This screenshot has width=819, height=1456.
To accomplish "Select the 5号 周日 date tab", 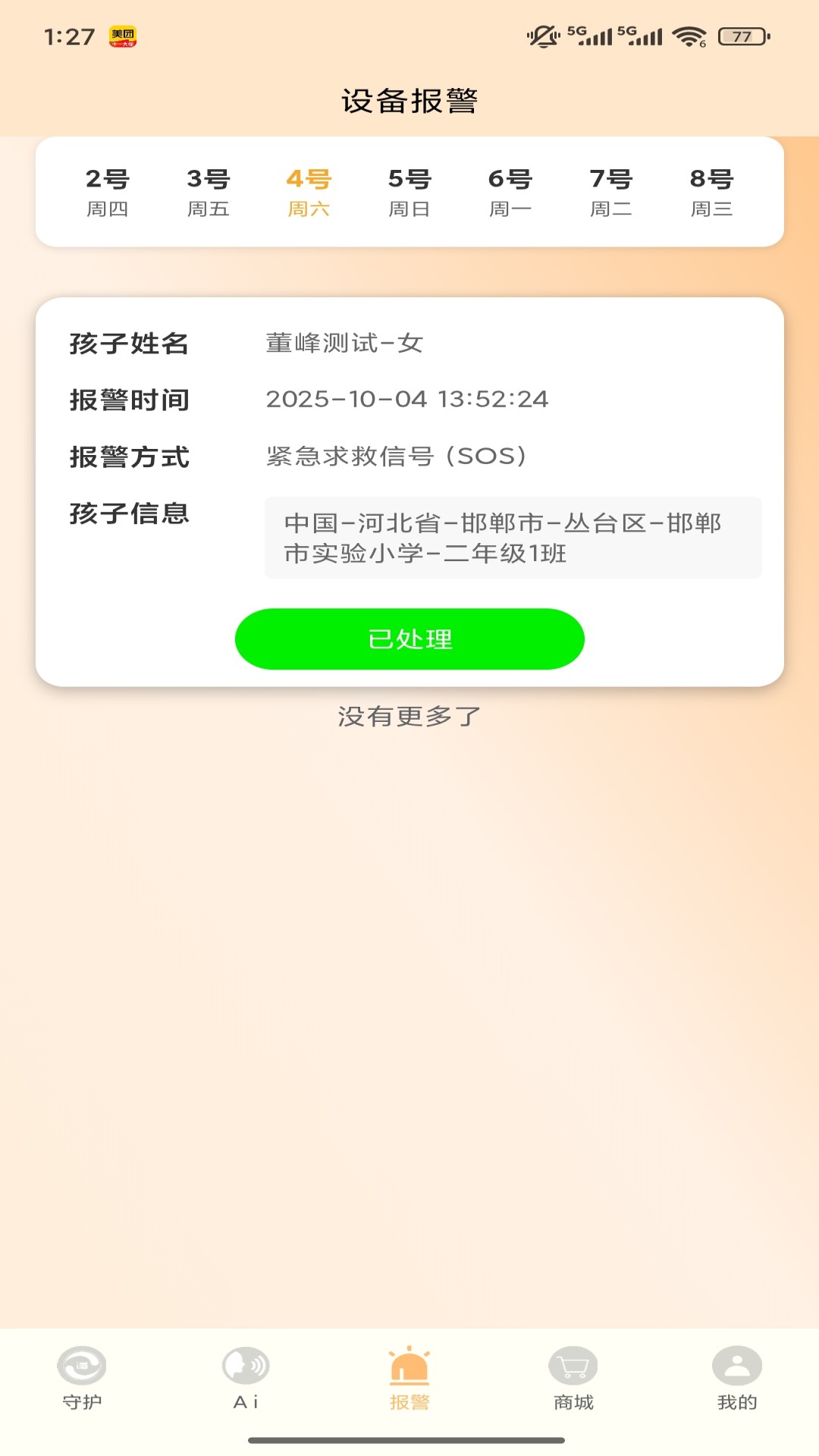I will tap(409, 192).
